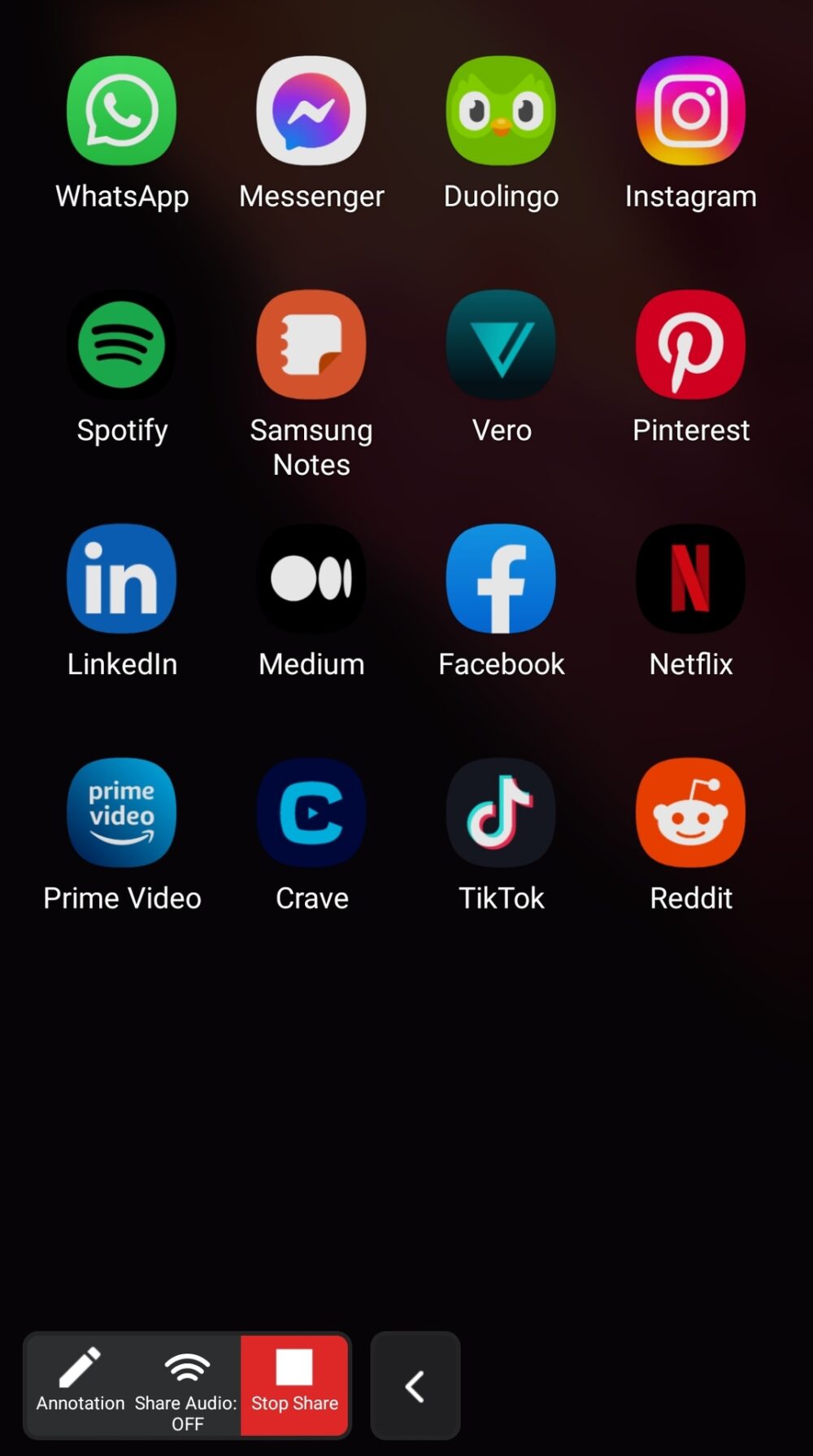
Task: Open Reddit
Action: tap(690, 813)
